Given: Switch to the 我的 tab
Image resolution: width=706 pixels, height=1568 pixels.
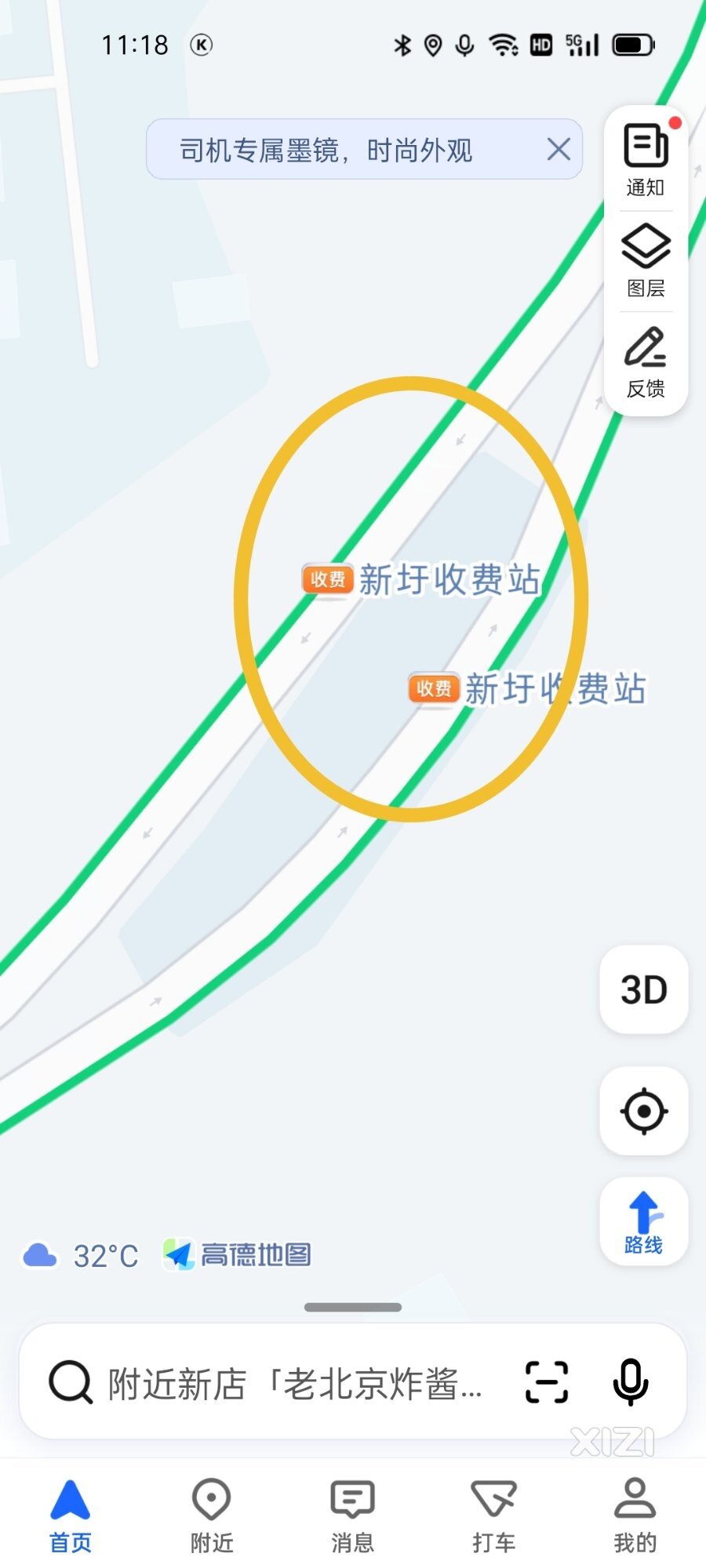Looking at the screenshot, I should [635, 1516].
